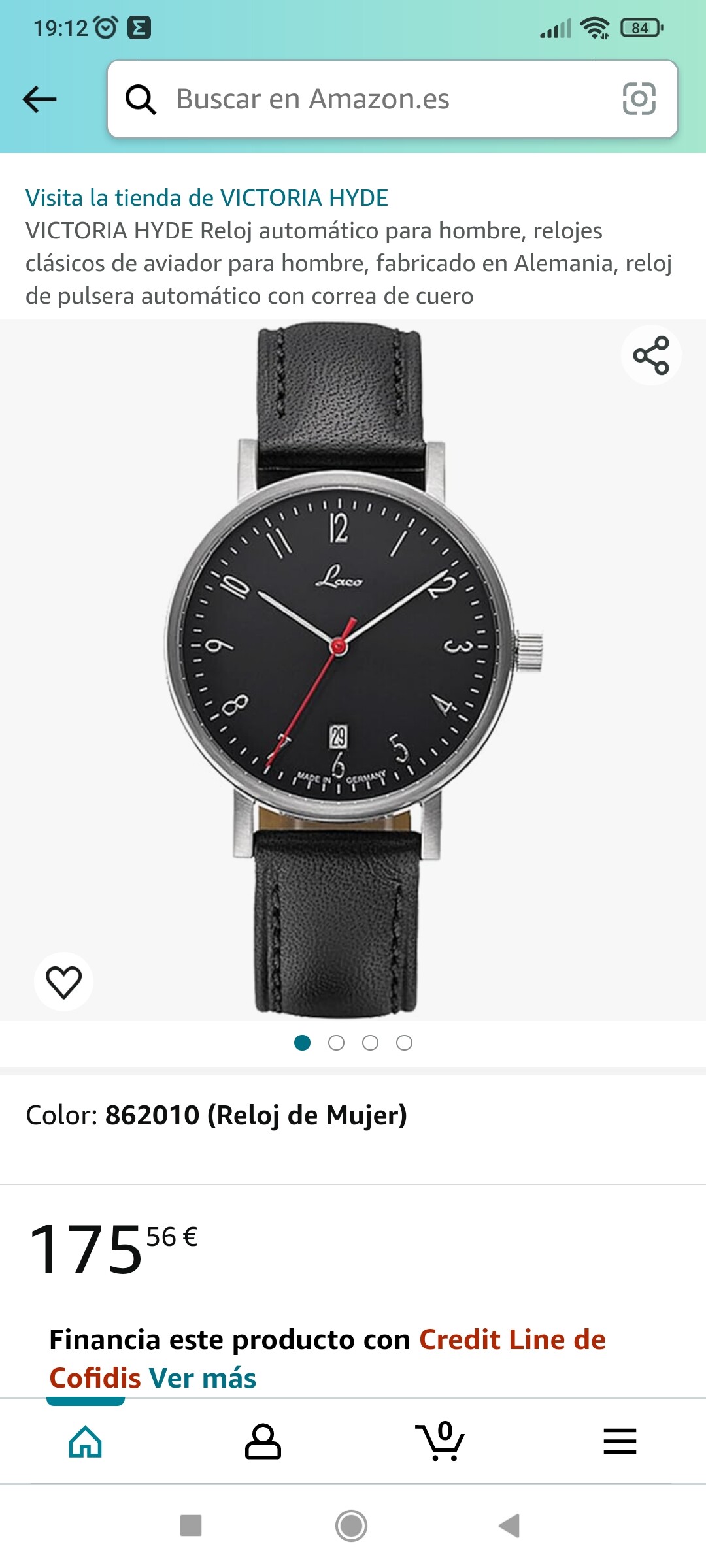Open the Color 862010 (Reloj de Mujer) option

click(217, 1115)
